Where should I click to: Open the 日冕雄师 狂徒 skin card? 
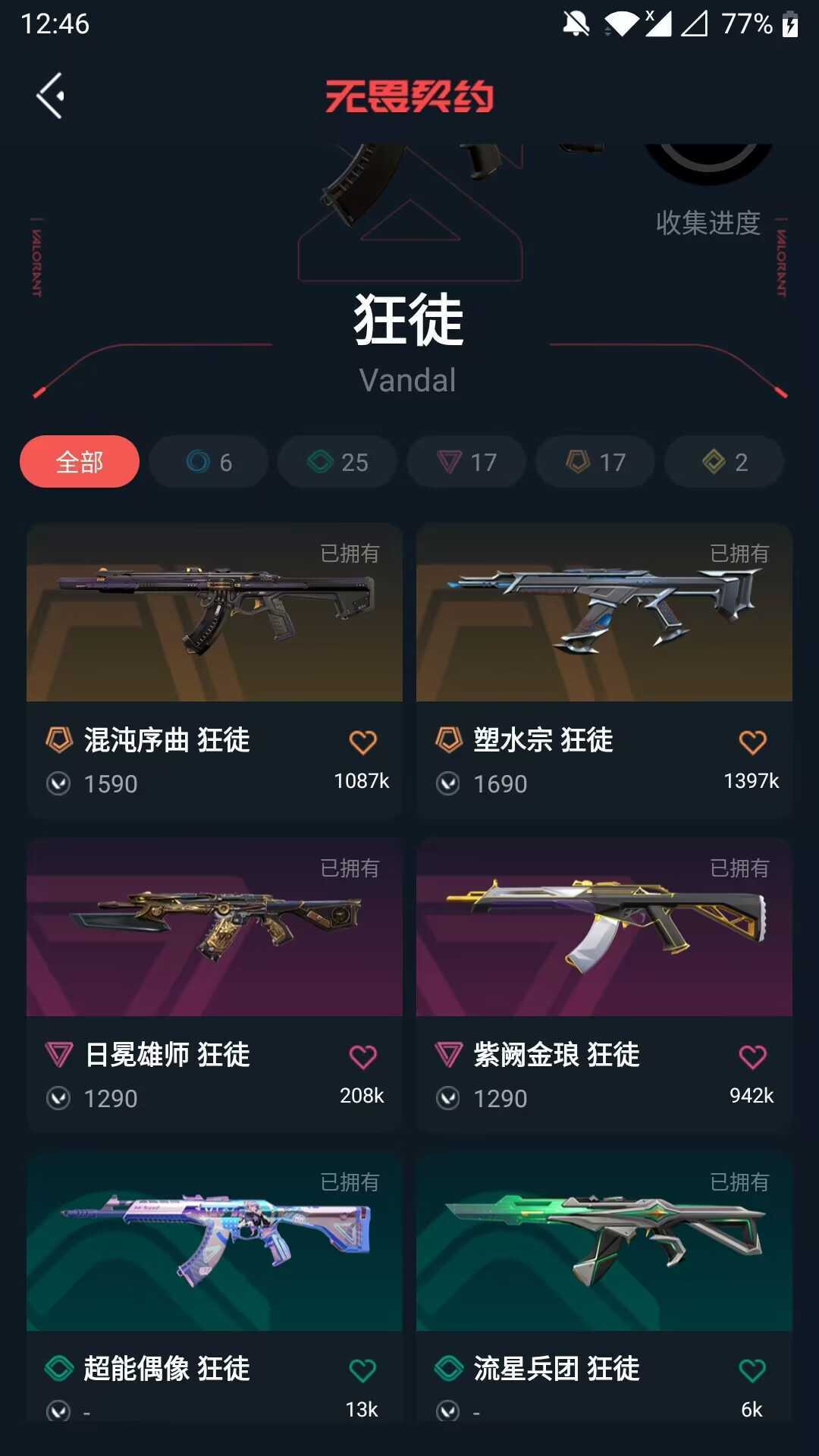click(x=215, y=985)
